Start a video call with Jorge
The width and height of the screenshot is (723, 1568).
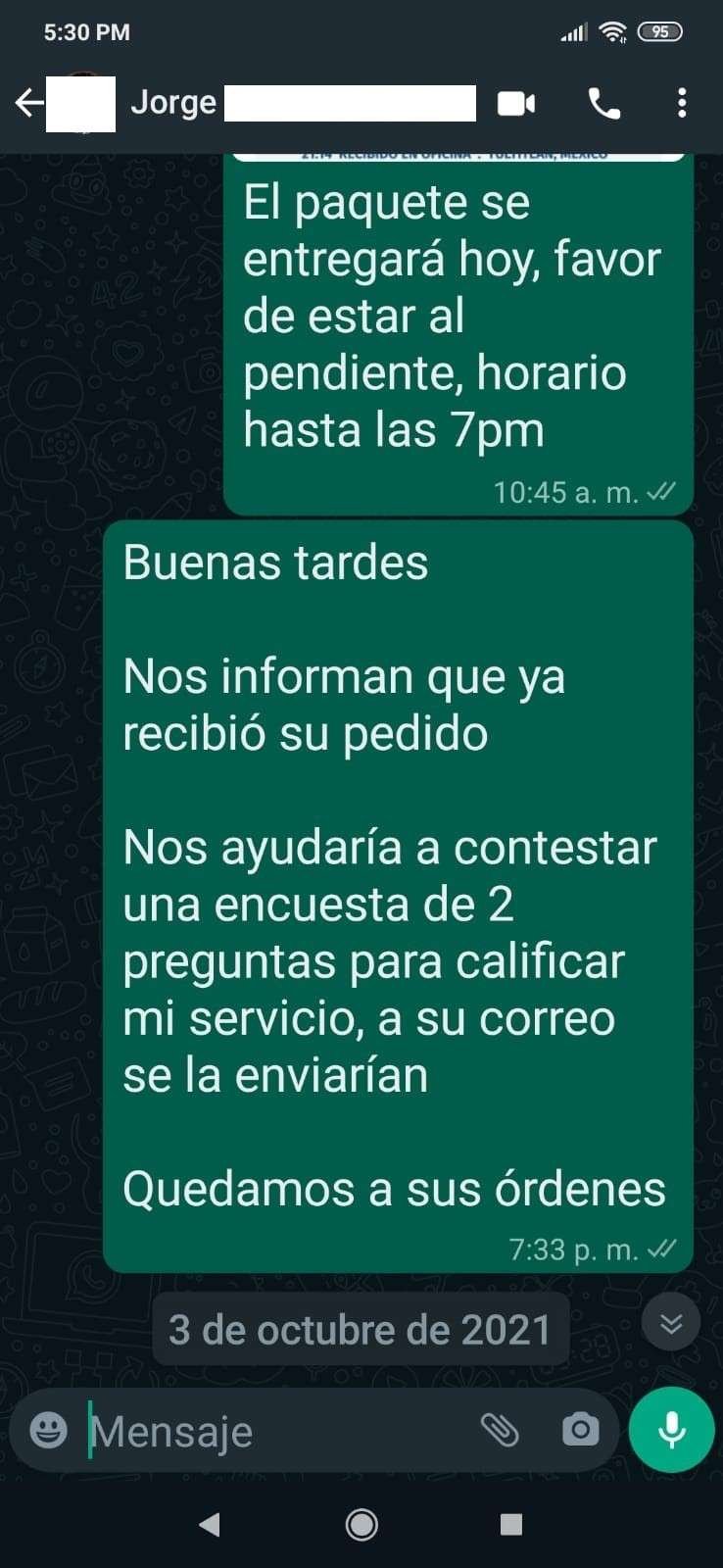(x=516, y=103)
